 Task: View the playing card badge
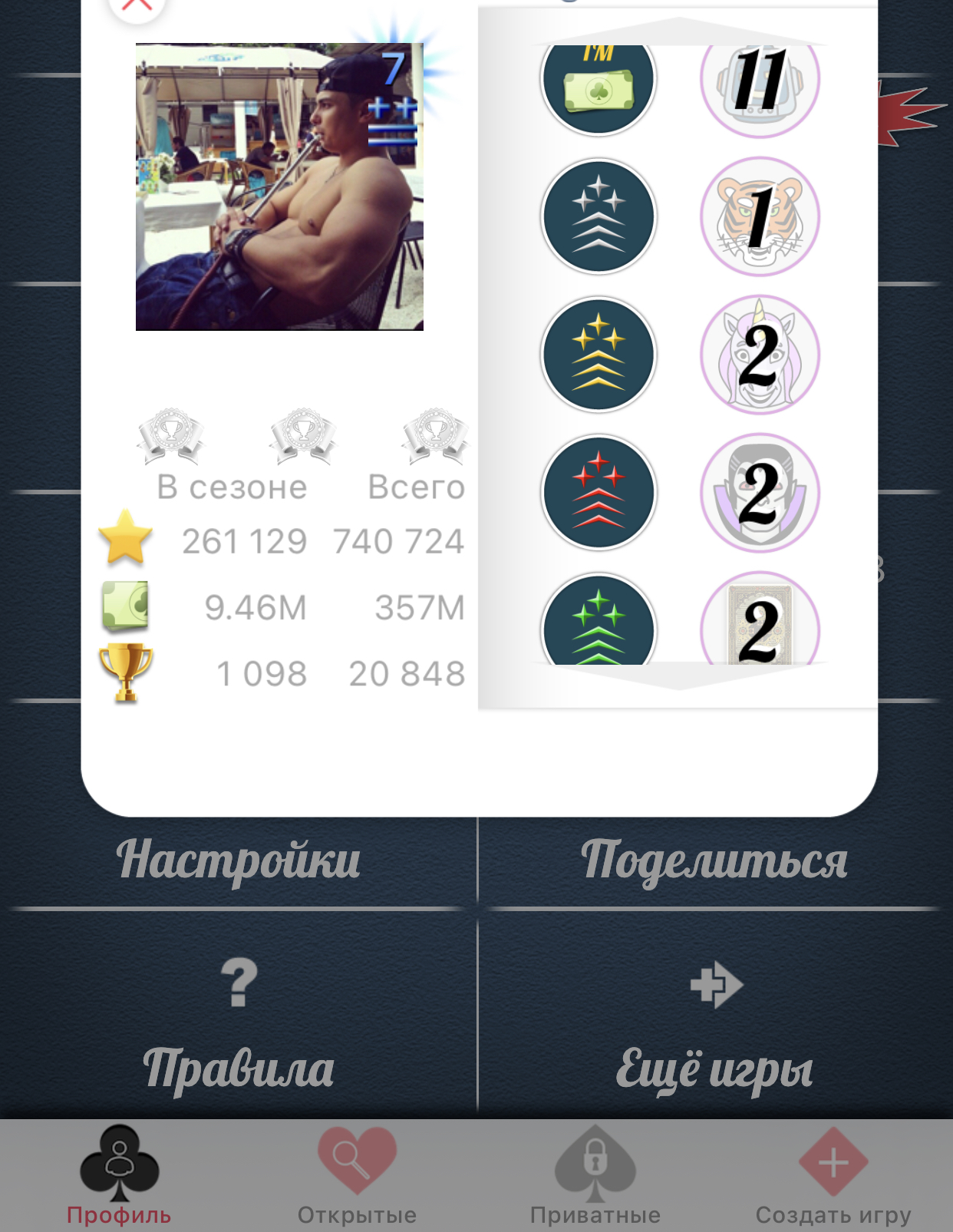click(760, 623)
